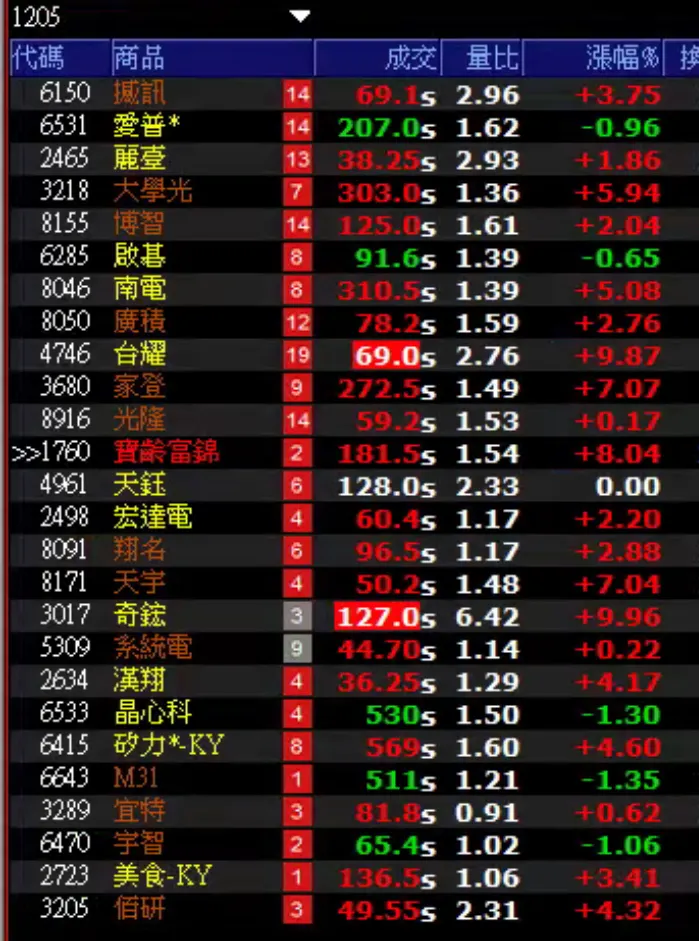Screen dimensions: 699x941
Task: Select the 2723 美食-KY row
Action: click(162, 877)
